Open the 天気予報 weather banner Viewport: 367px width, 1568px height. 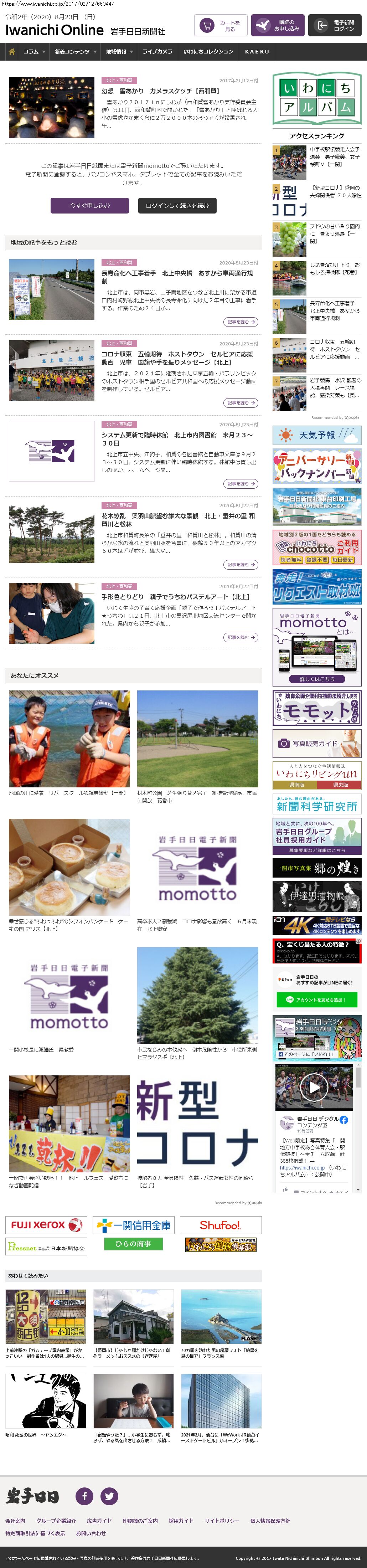[316, 435]
